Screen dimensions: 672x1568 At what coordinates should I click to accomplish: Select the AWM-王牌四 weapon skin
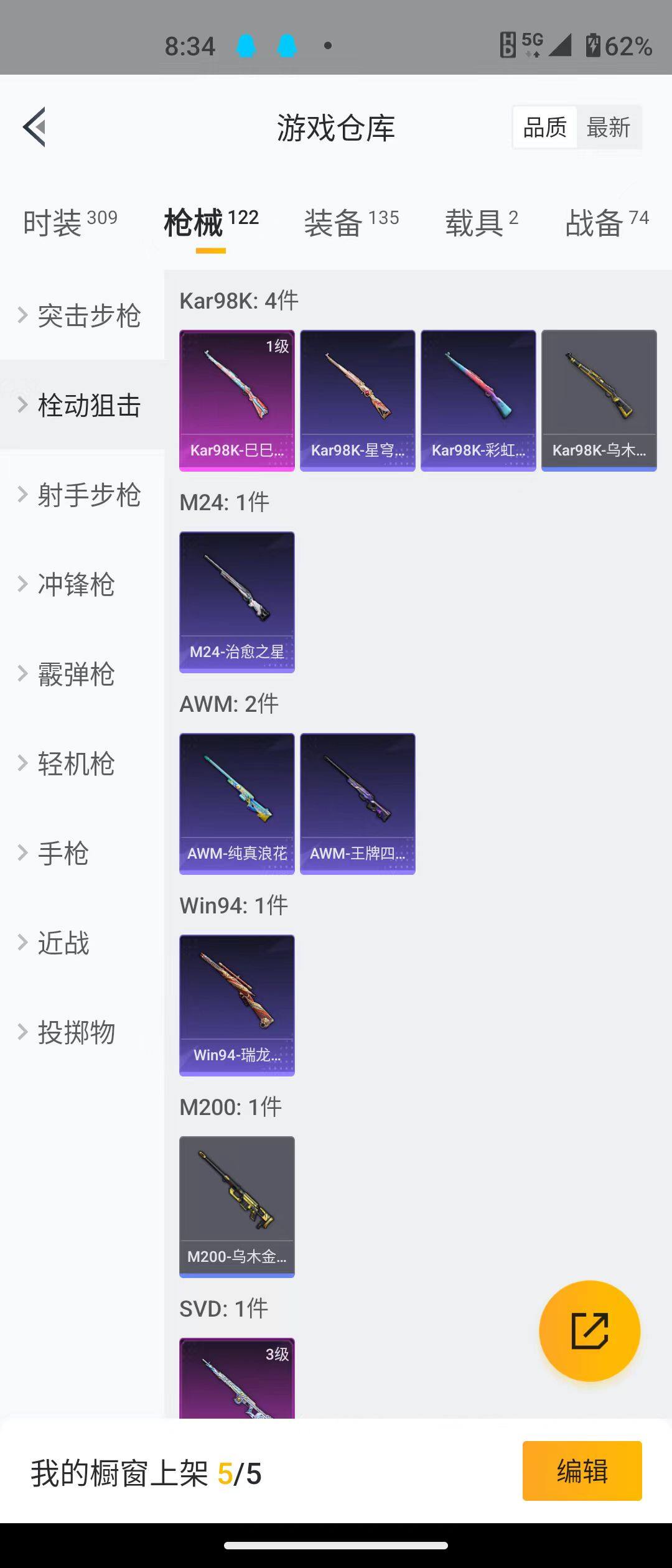pyautogui.click(x=357, y=803)
